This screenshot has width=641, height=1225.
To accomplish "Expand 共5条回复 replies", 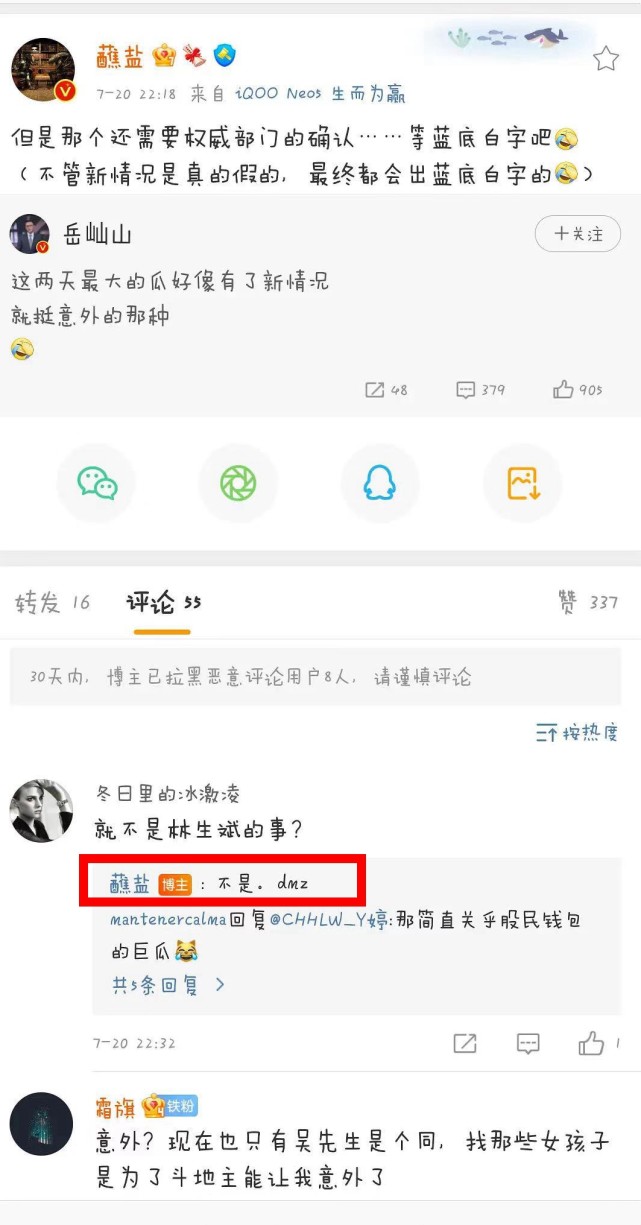I will coord(168,985).
